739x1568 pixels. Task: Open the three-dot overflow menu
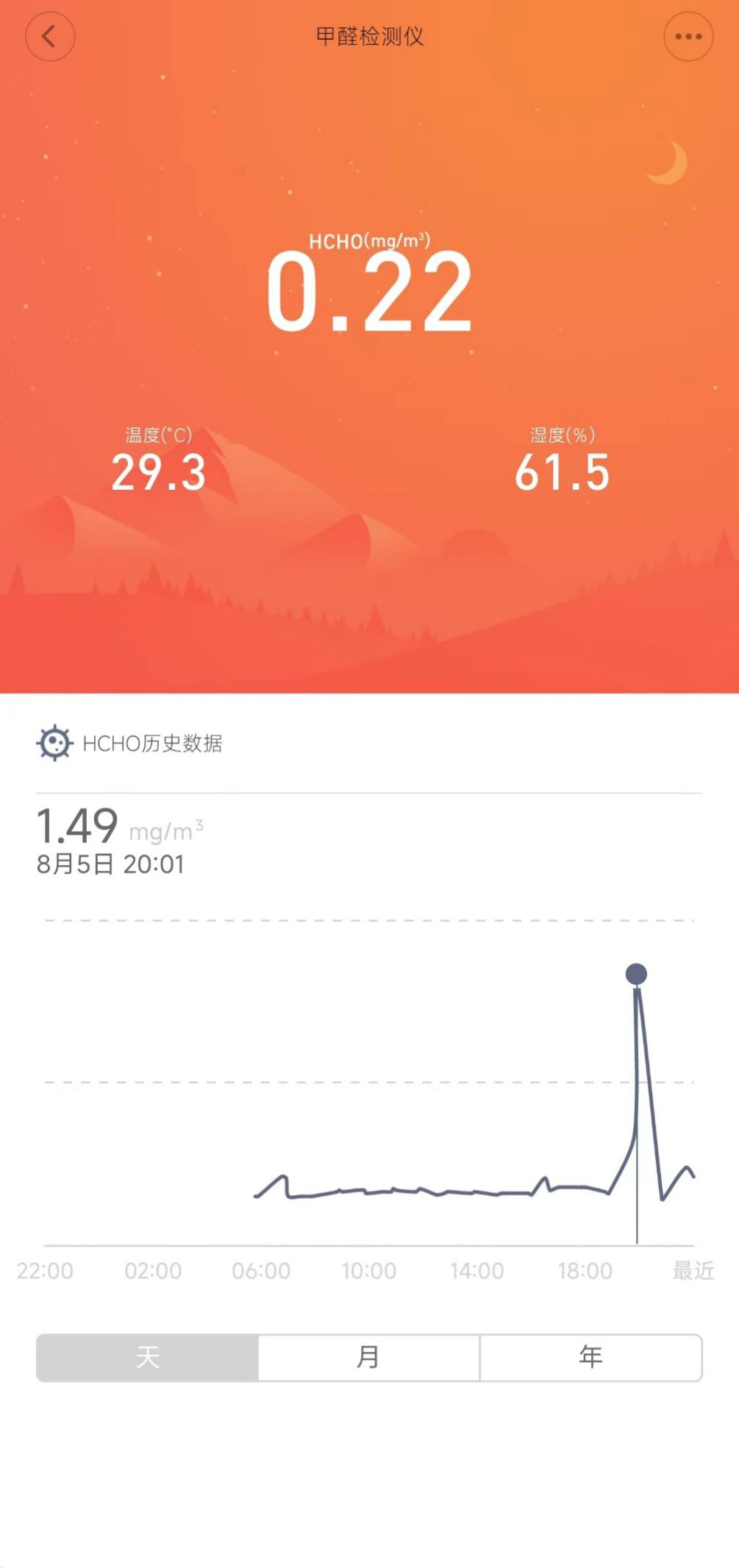[688, 36]
